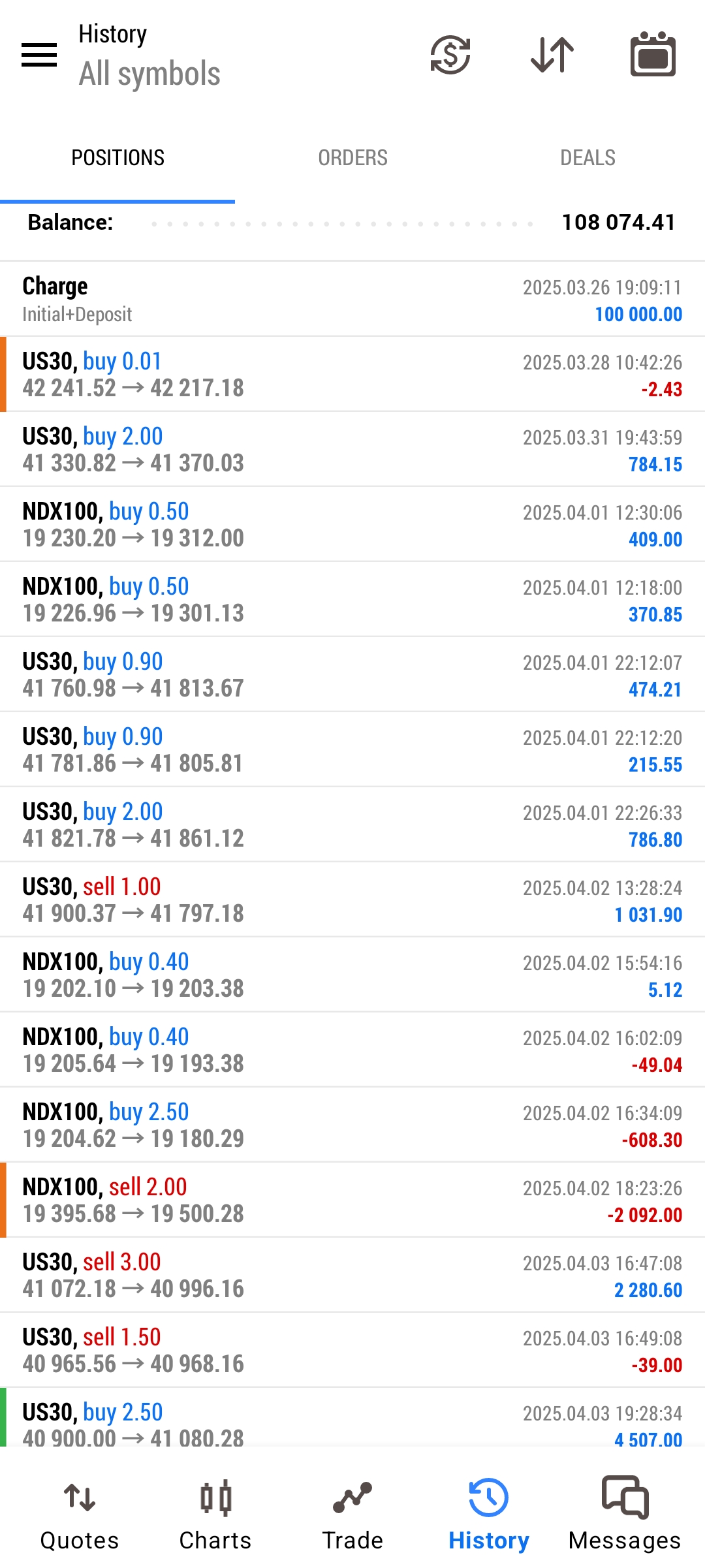
Task: Switch to the Orders tab
Action: (352, 158)
